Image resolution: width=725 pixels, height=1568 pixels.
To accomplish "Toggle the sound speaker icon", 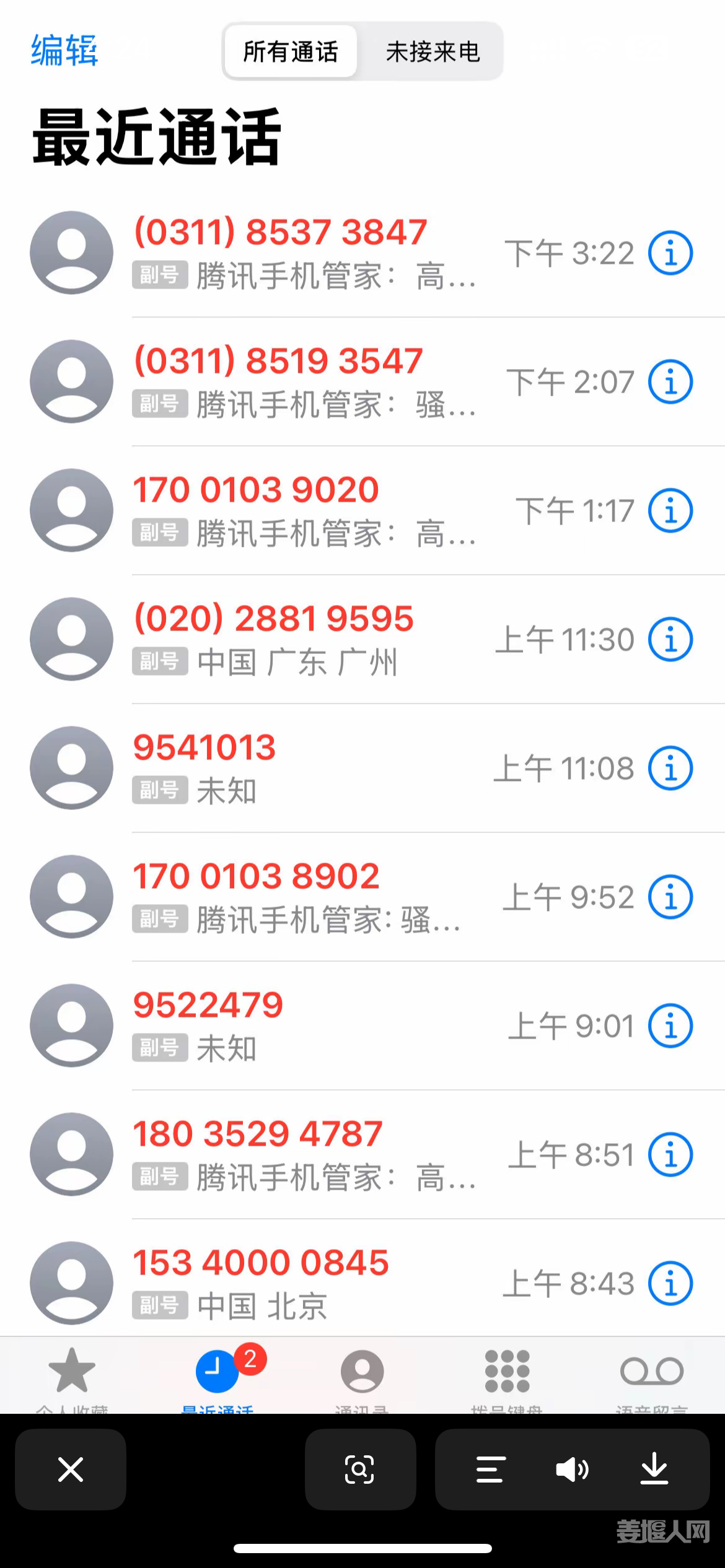I will click(x=572, y=1469).
